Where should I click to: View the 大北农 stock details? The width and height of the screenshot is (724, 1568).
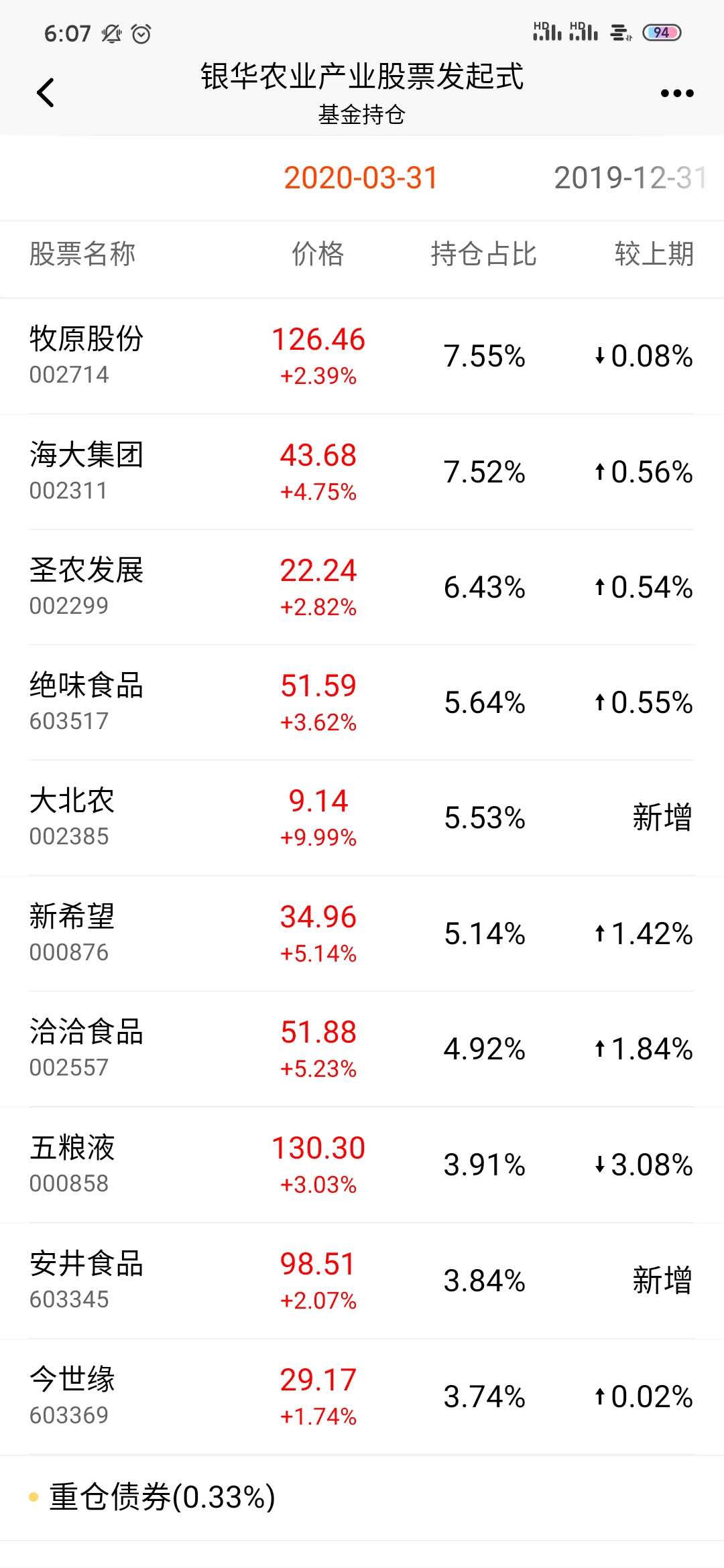(362, 818)
